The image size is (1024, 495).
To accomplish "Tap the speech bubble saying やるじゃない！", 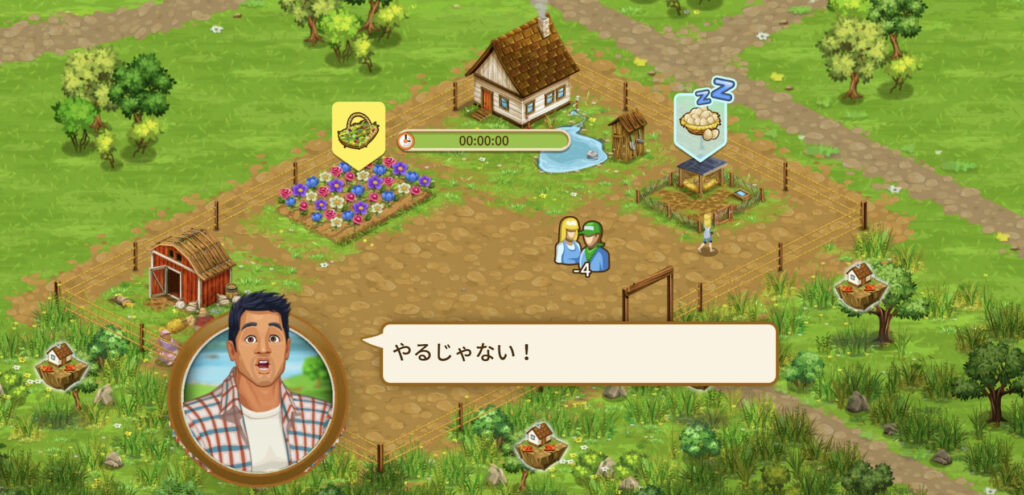I will point(578,353).
